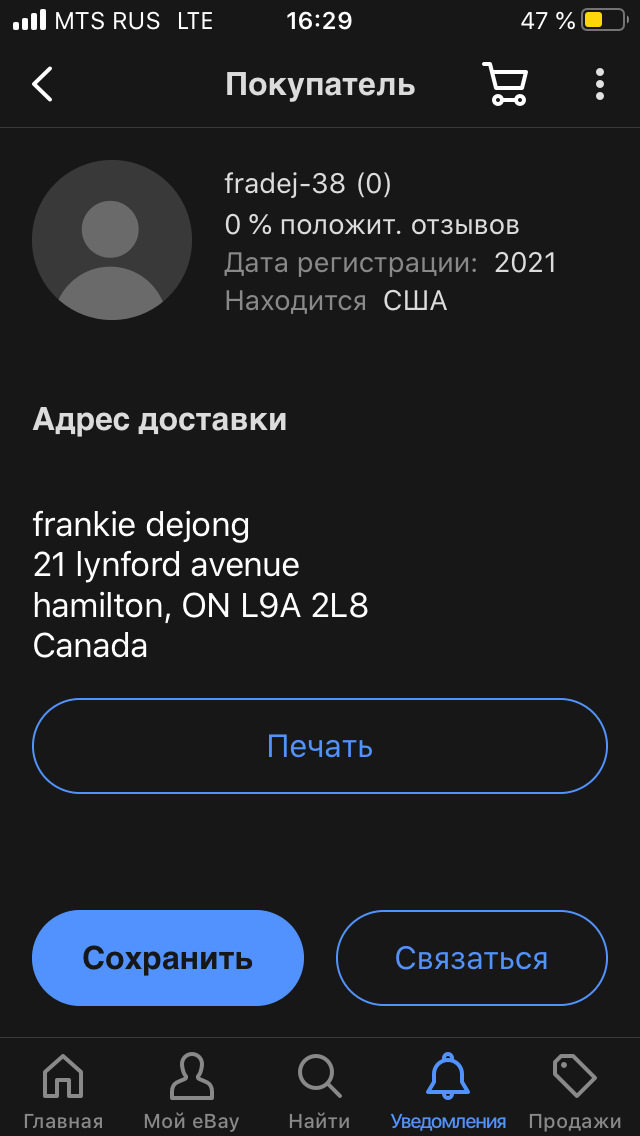640x1136 pixels.
Task: Tap the Сохранить button
Action: coord(168,958)
